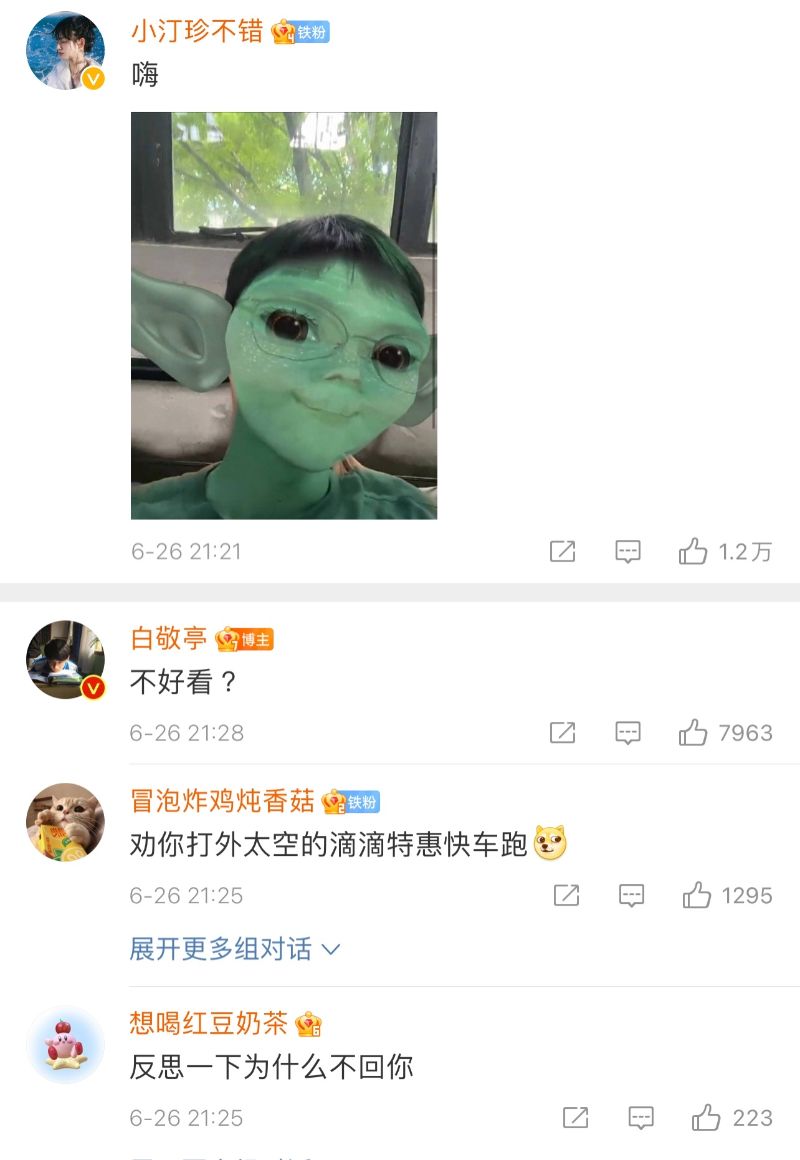Image resolution: width=800 pixels, height=1160 pixels.
Task: View 冒泡炸鸡炖香菇's profile avatar
Action: pyautogui.click(x=65, y=821)
